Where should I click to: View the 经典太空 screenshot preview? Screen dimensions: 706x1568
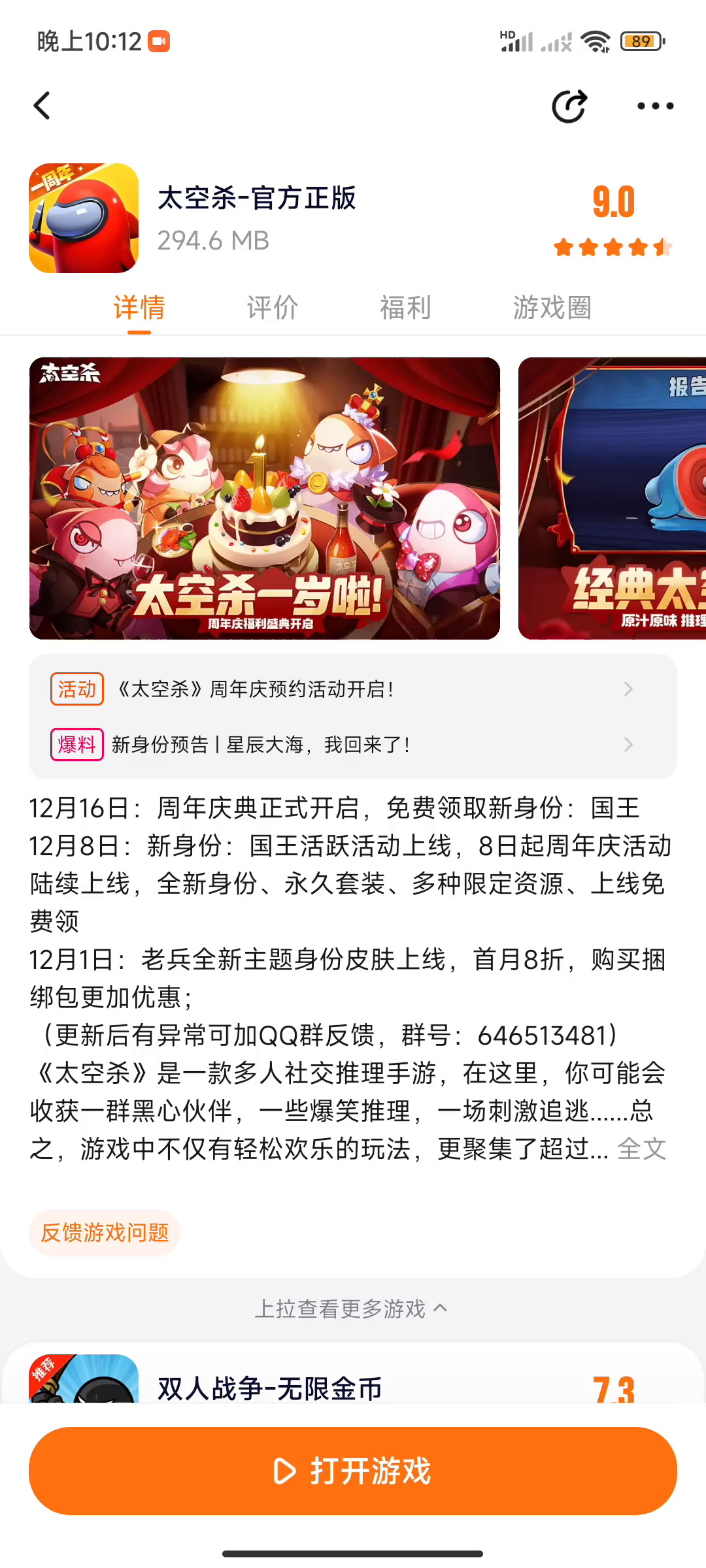pyautogui.click(x=612, y=498)
